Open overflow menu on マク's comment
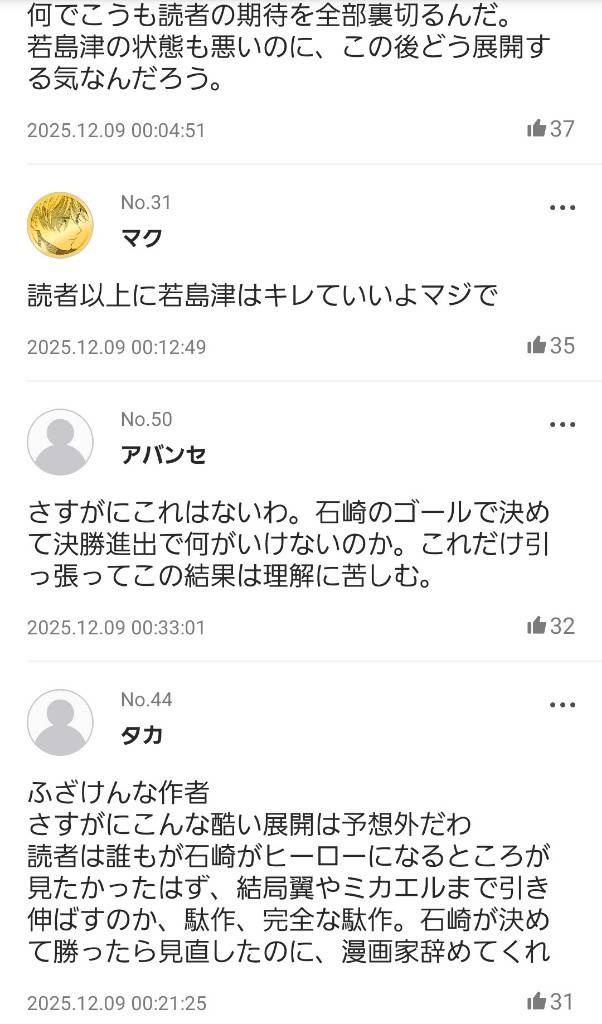This screenshot has width=602, height=1024. point(562,208)
